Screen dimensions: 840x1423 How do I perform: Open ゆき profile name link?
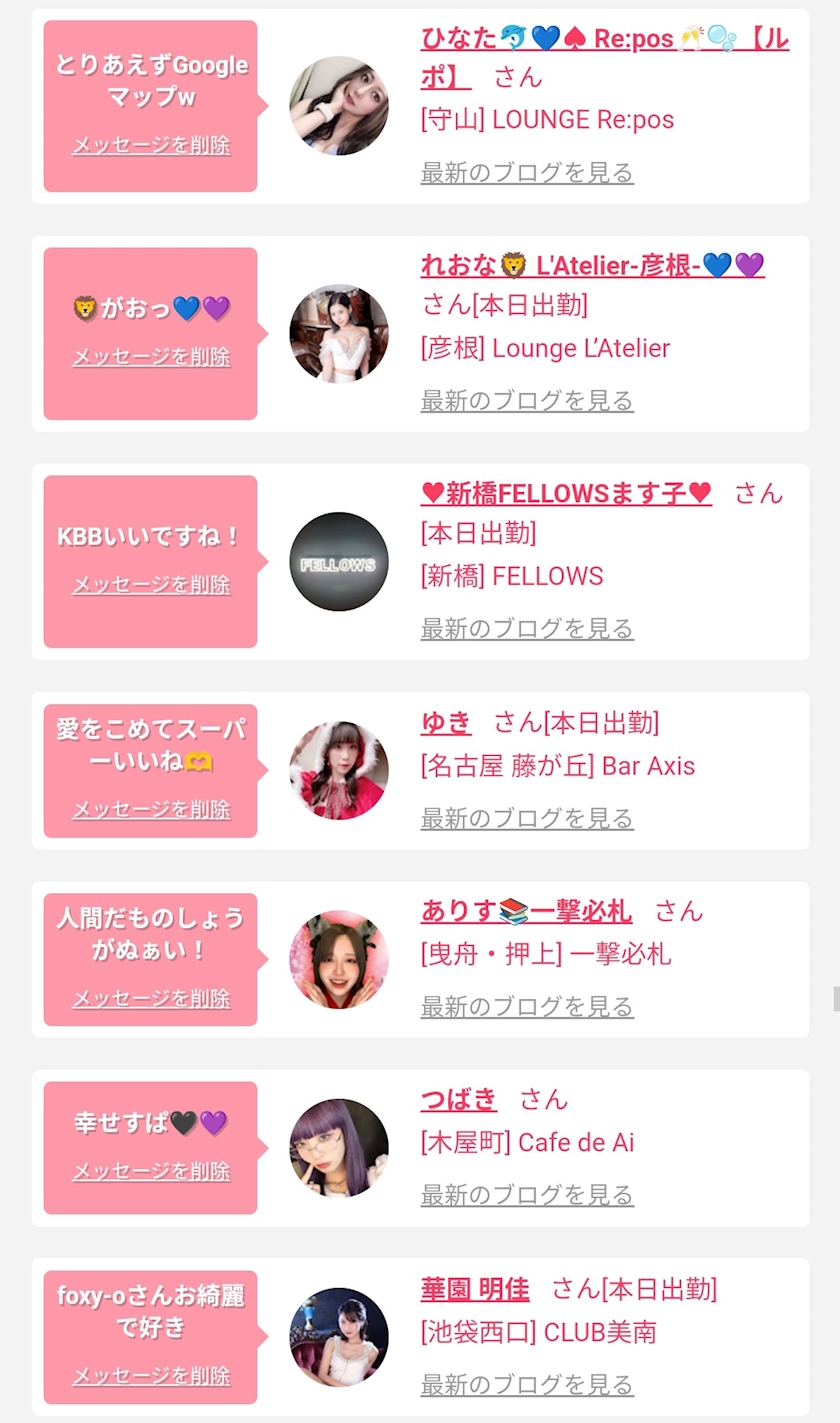[446, 721]
